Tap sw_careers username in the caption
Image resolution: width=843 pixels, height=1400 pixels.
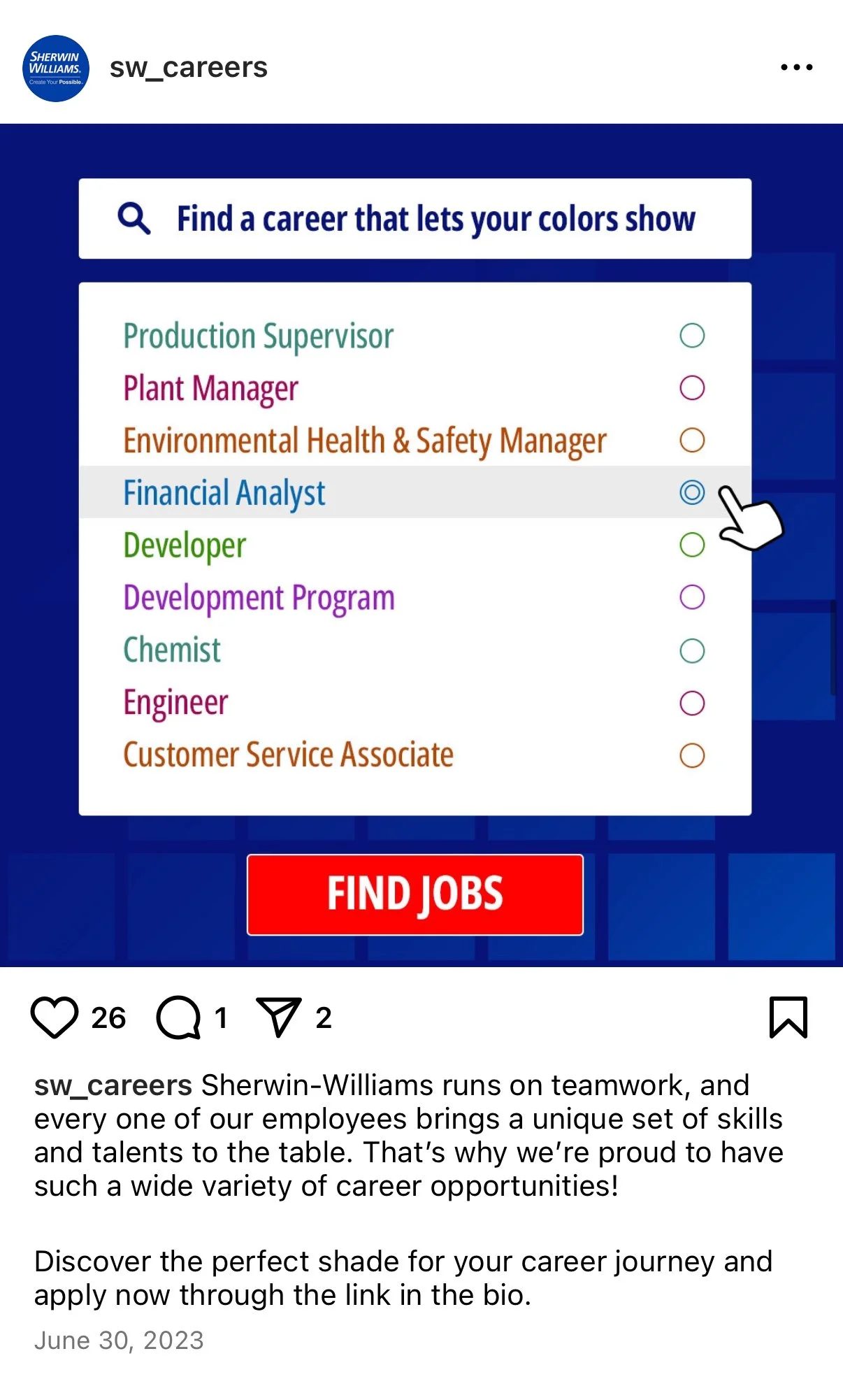113,1085
